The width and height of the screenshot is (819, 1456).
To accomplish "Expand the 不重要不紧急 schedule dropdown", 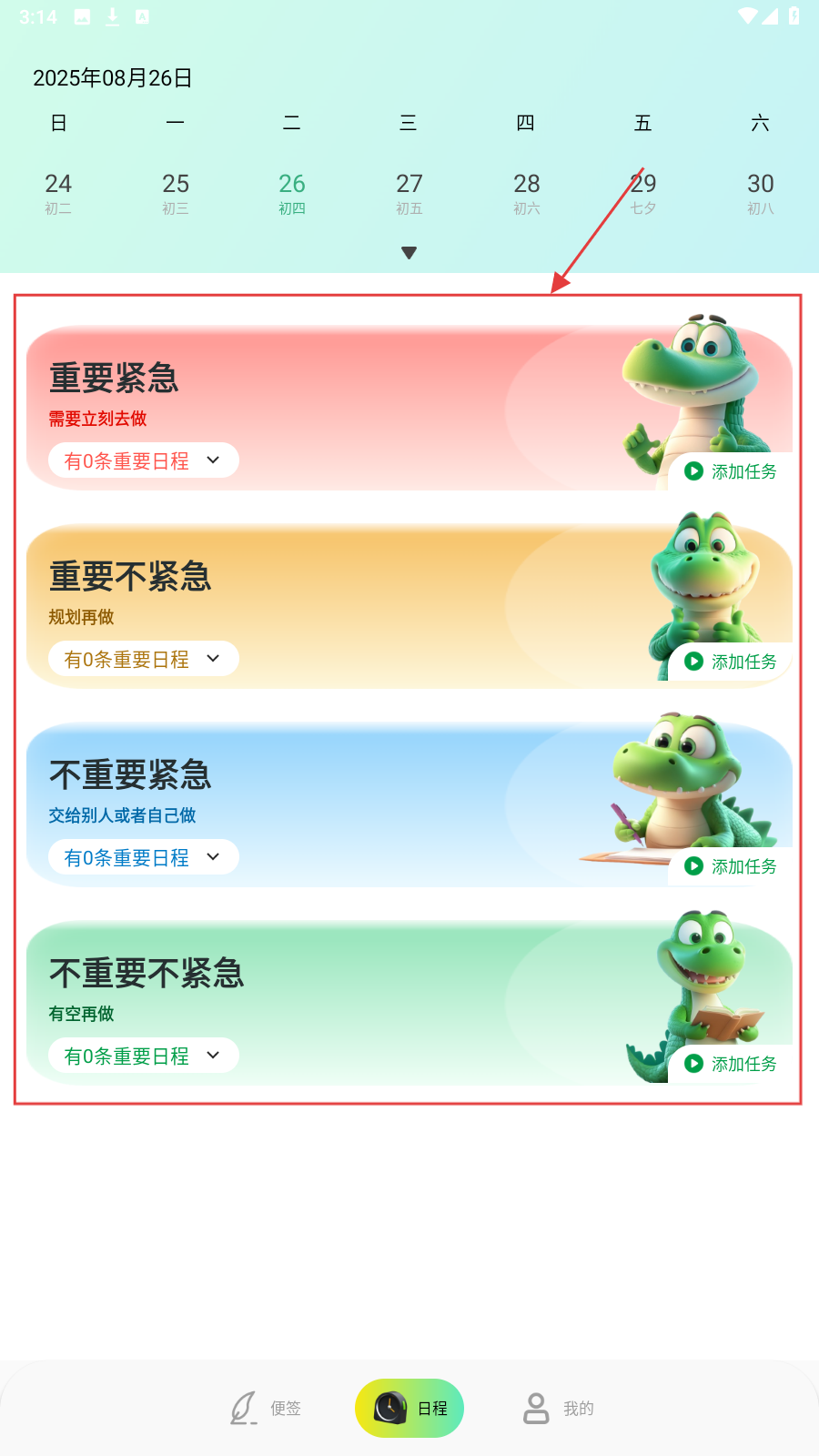I will 144,1056.
